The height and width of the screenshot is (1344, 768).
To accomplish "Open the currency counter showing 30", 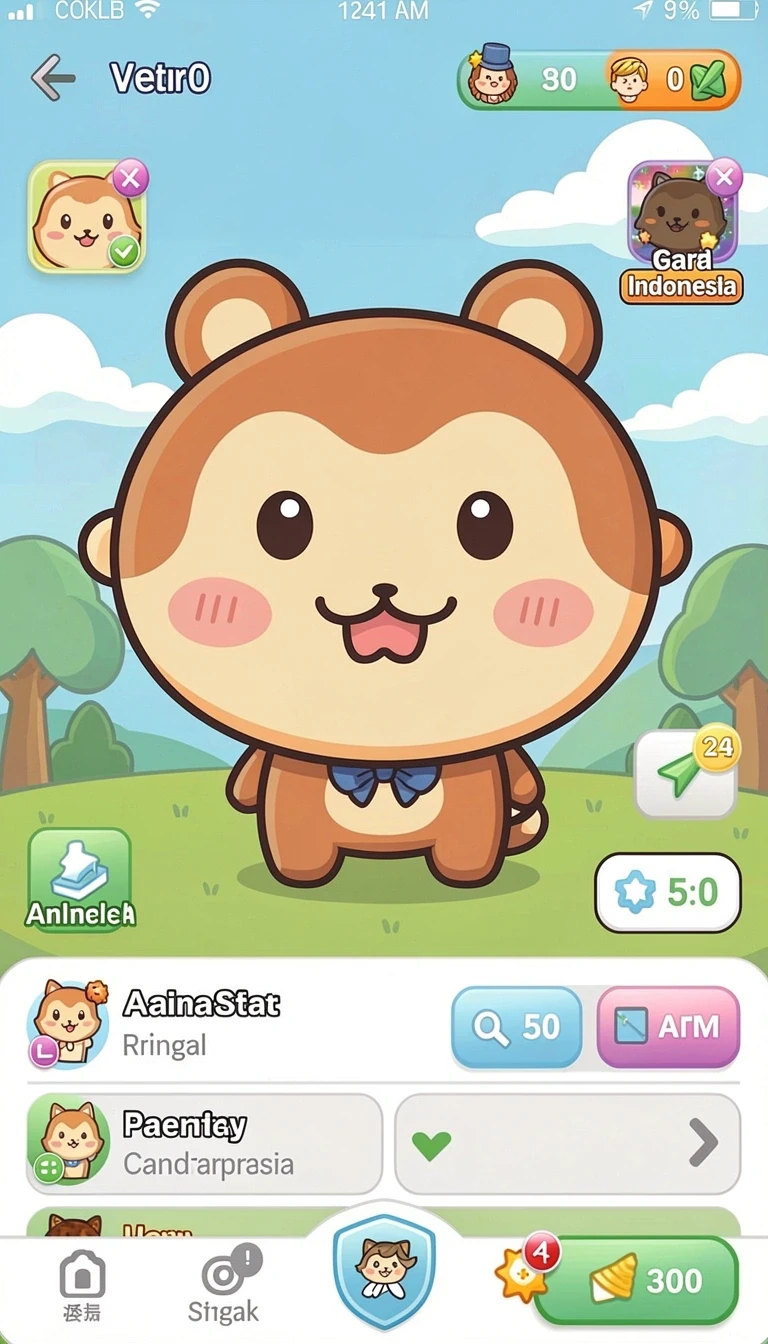I will (x=530, y=79).
